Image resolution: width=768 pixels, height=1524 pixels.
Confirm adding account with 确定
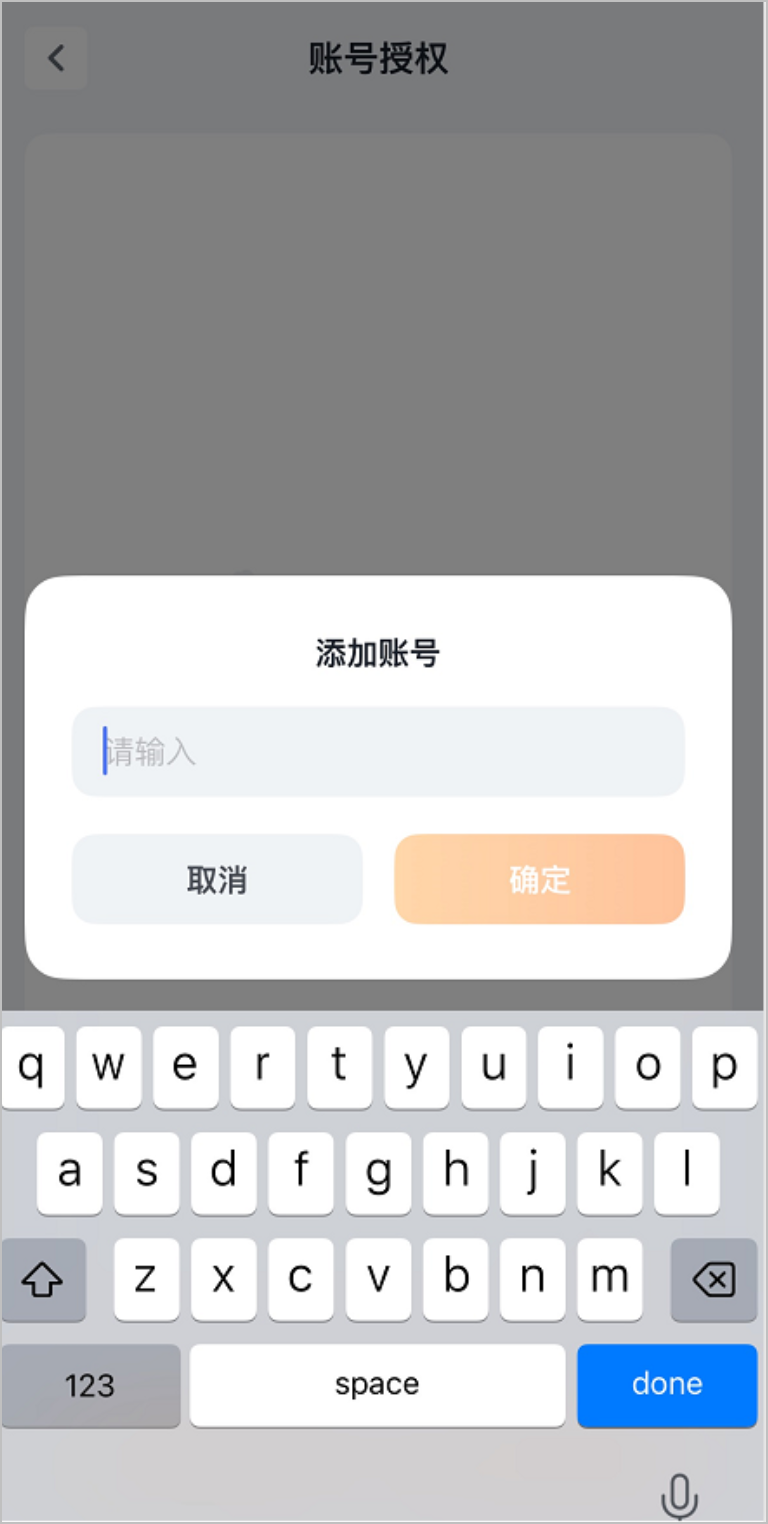point(539,880)
